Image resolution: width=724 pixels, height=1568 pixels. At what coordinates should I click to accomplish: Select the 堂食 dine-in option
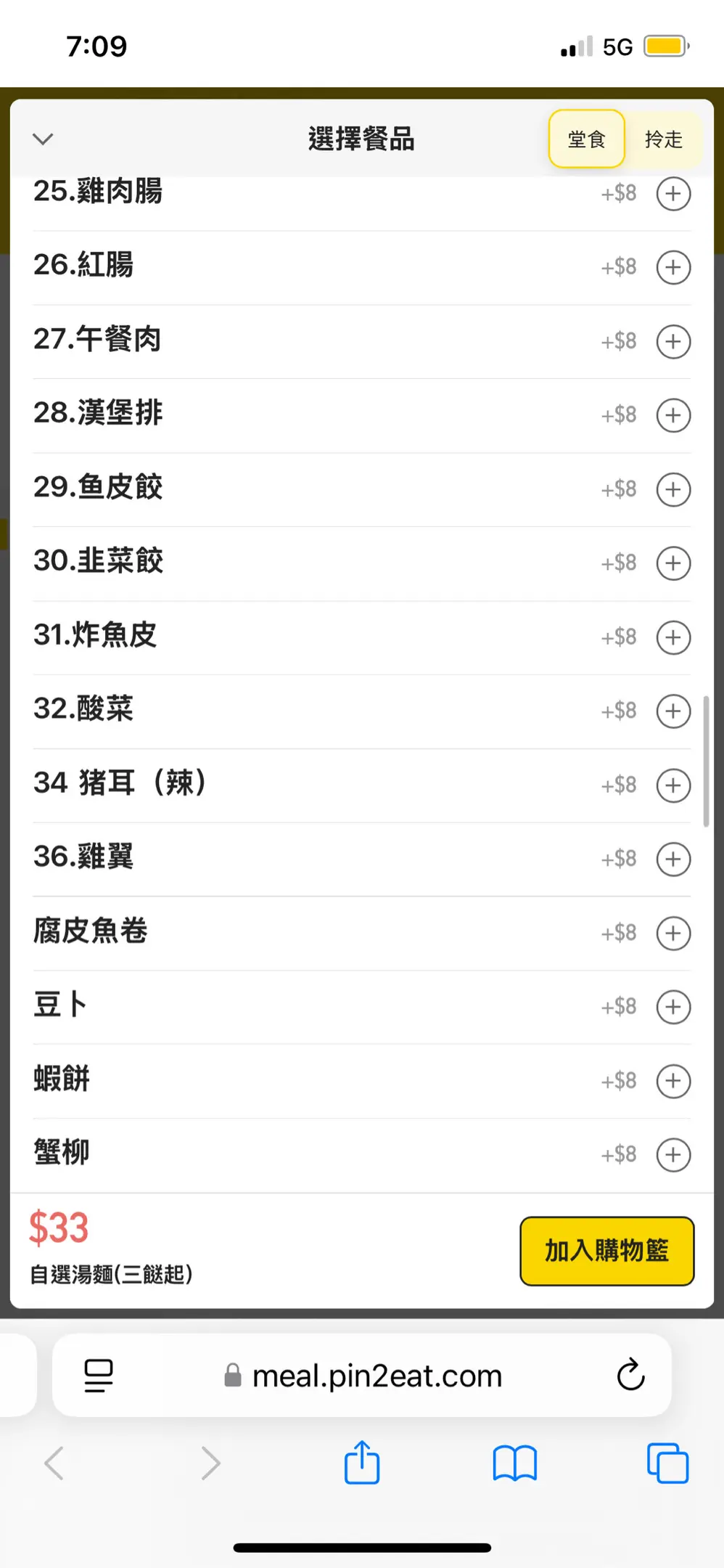click(586, 139)
